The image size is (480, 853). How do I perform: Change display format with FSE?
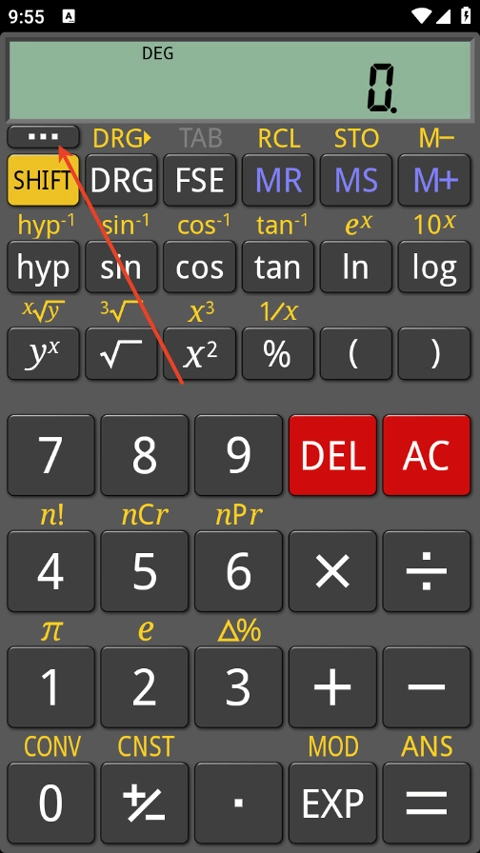(199, 180)
